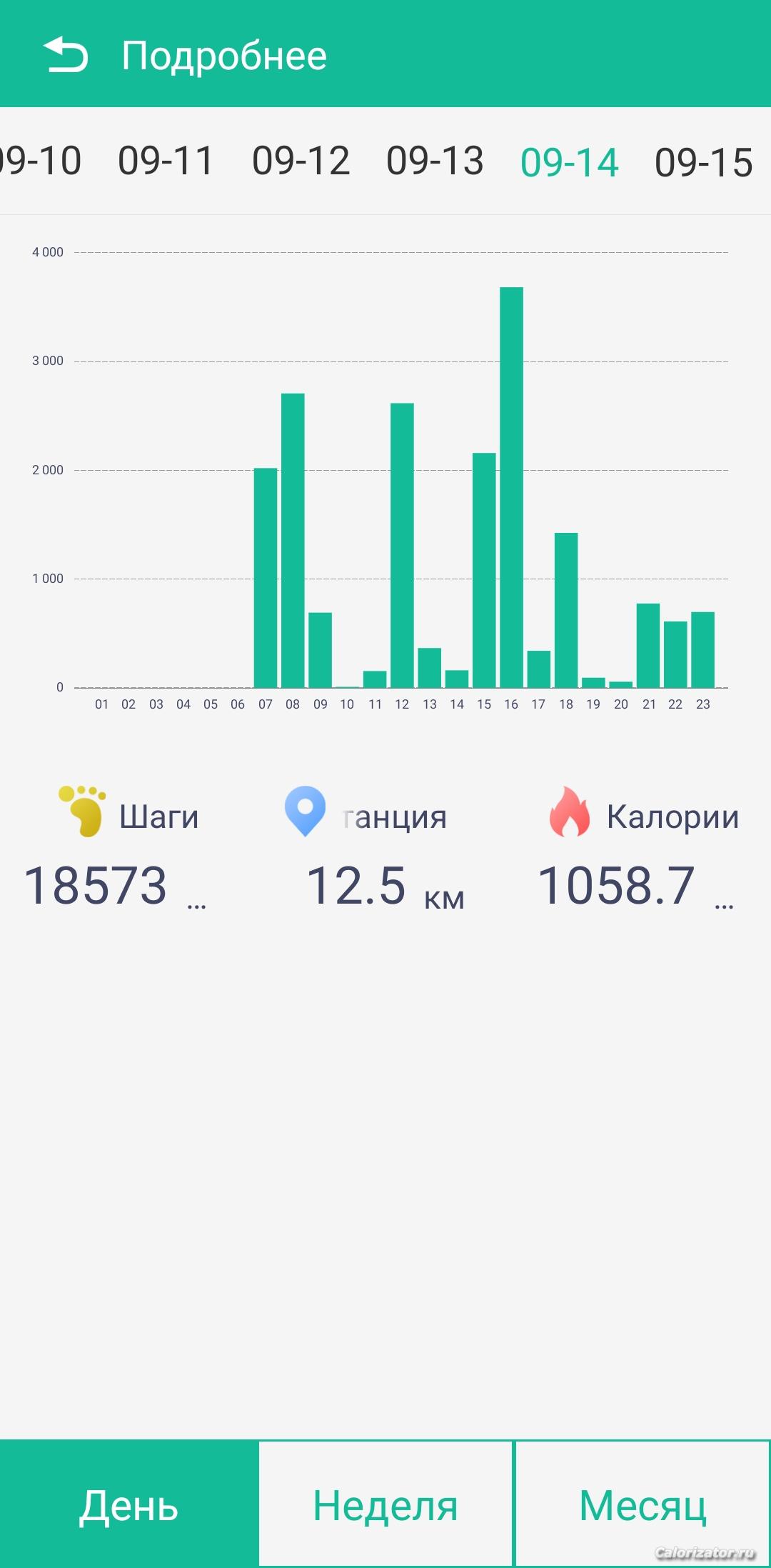Show stats for 09-13
The image size is (771, 1568).
tap(435, 161)
